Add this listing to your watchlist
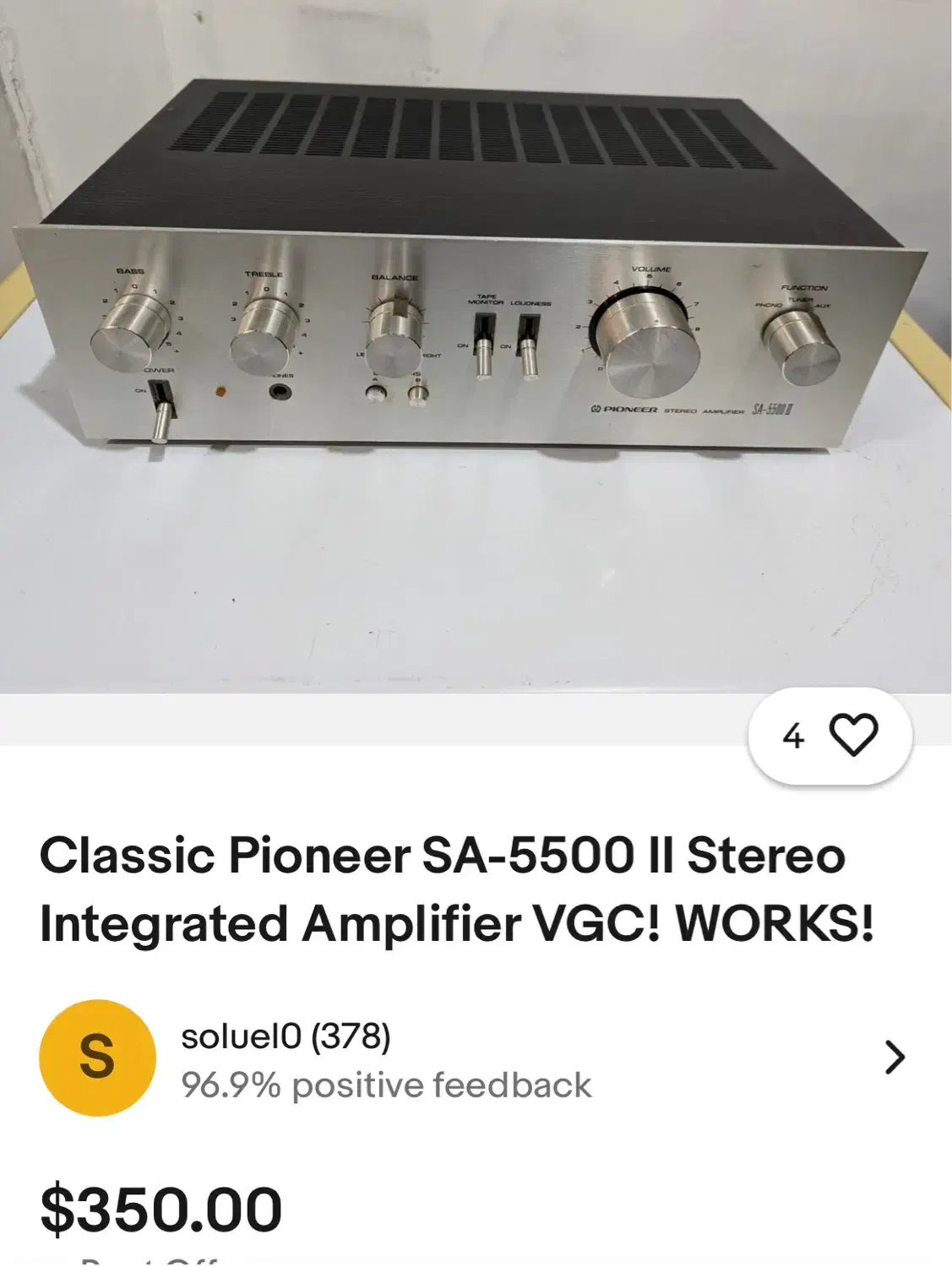Screen dimensions: 952x1267 point(853,737)
